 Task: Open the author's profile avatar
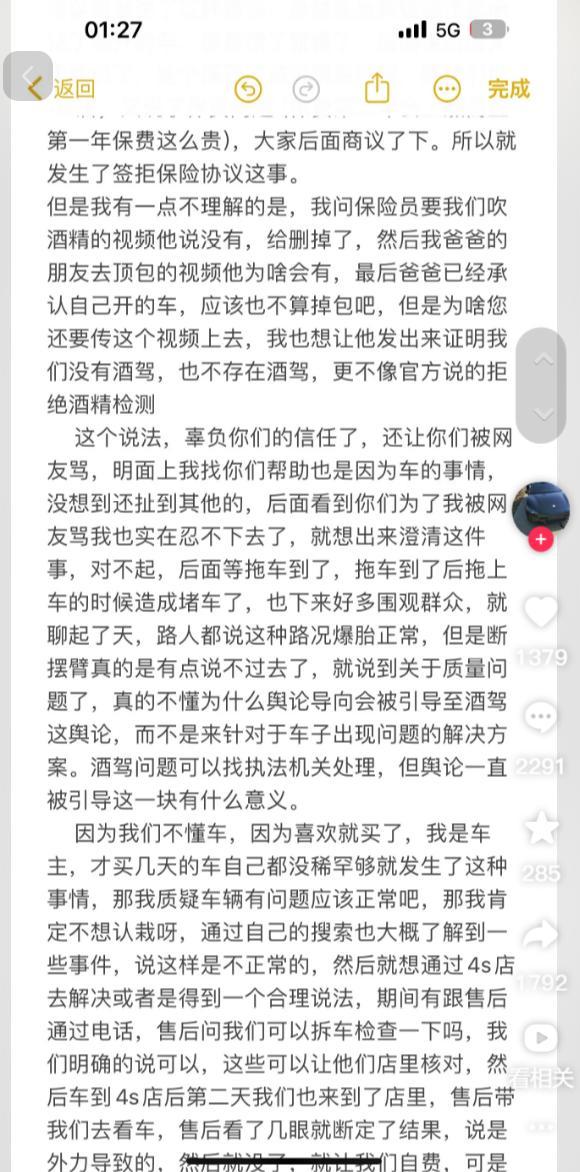[x=541, y=509]
